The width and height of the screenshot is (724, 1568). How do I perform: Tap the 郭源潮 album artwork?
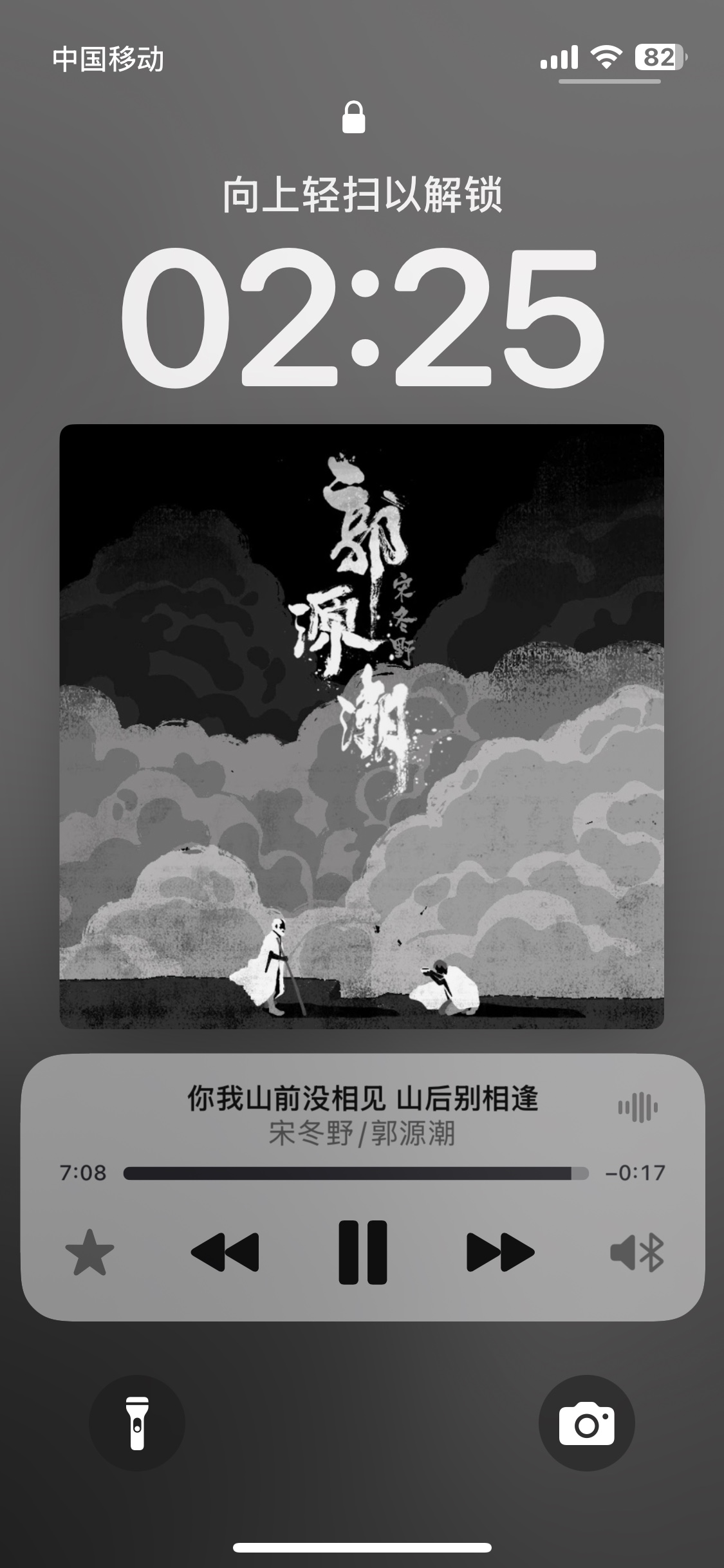pyautogui.click(x=362, y=726)
